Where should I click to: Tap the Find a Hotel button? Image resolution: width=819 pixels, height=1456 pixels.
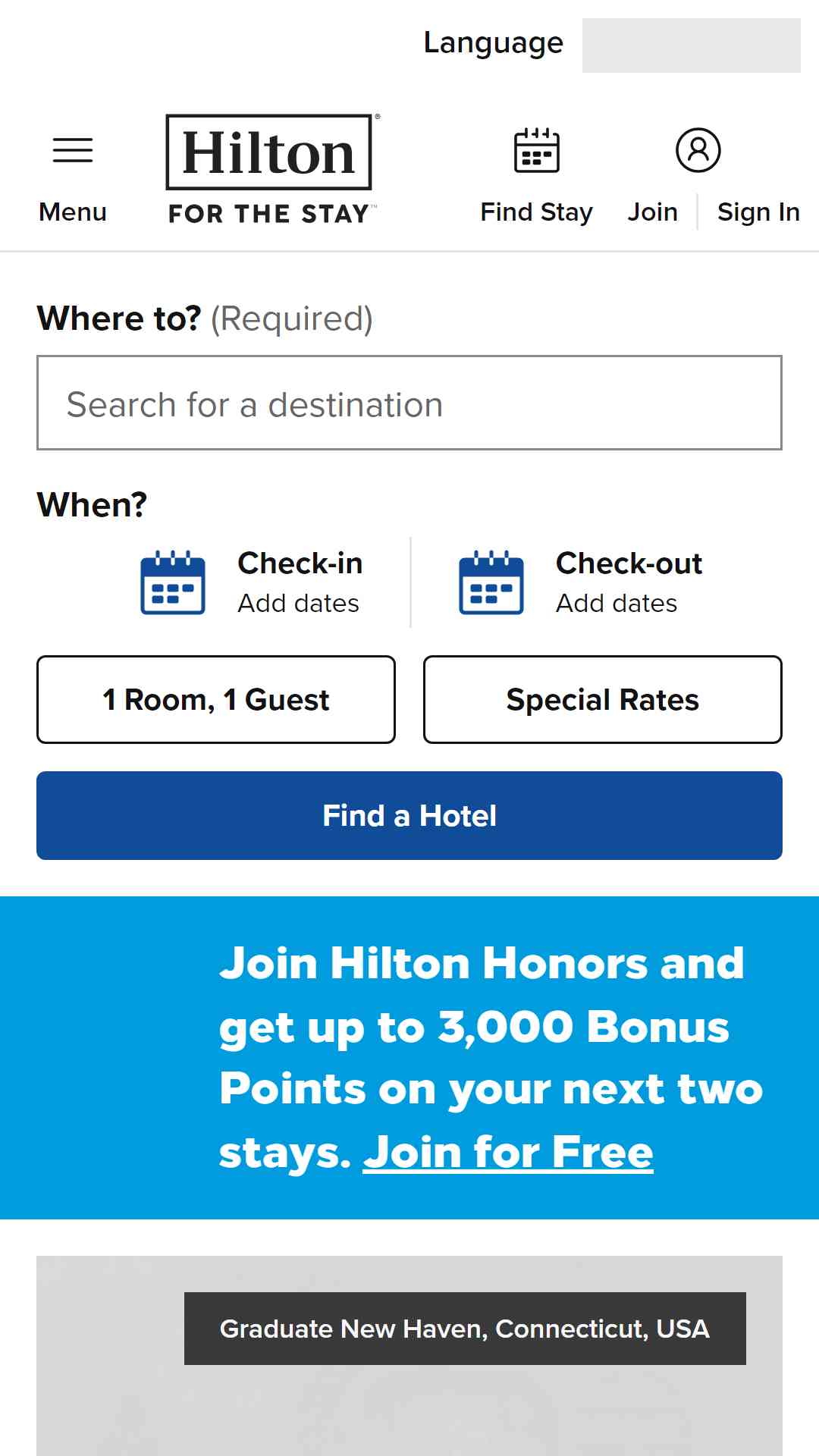(409, 815)
